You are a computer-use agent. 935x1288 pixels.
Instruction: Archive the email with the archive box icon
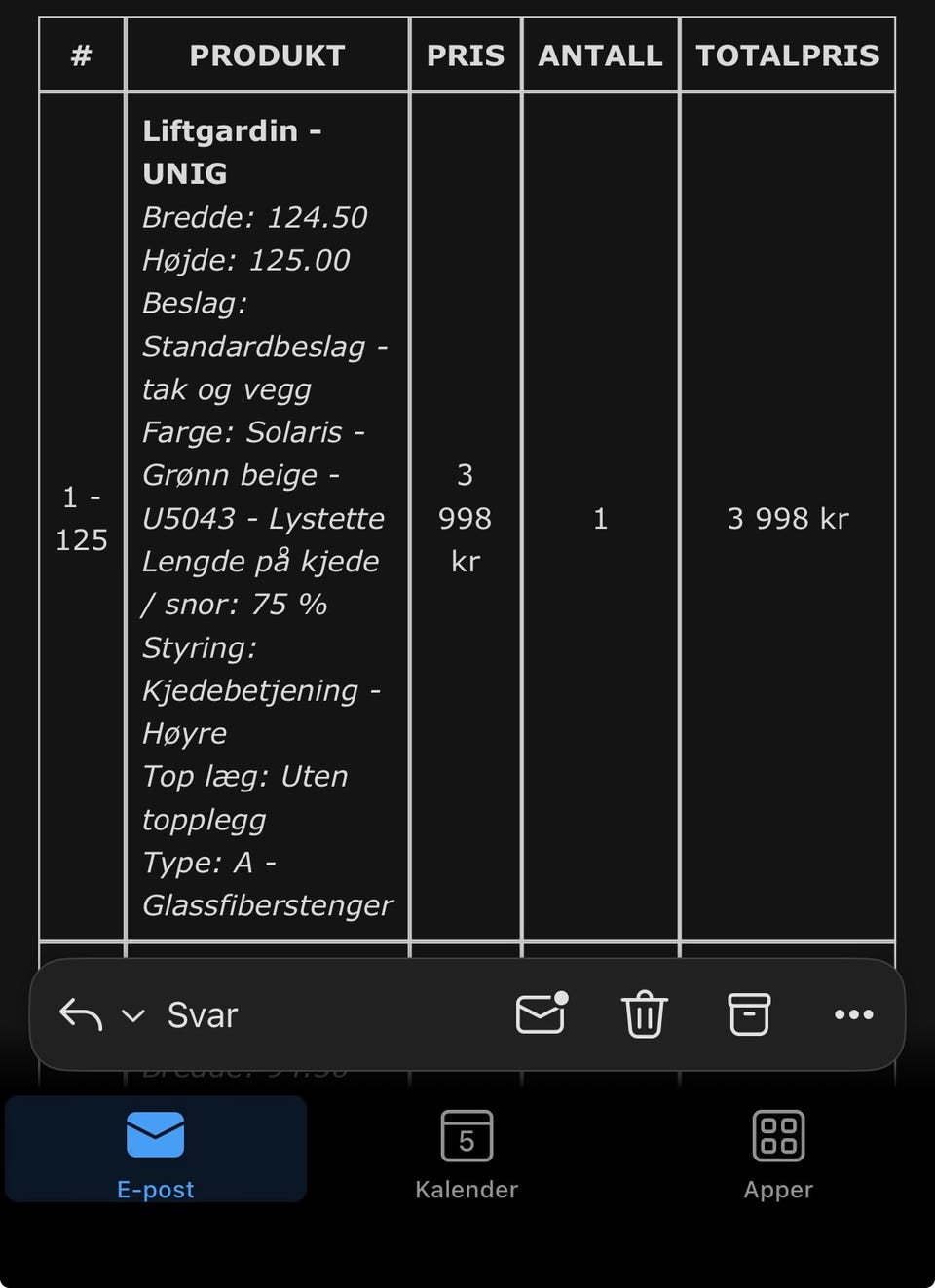[x=748, y=1013]
